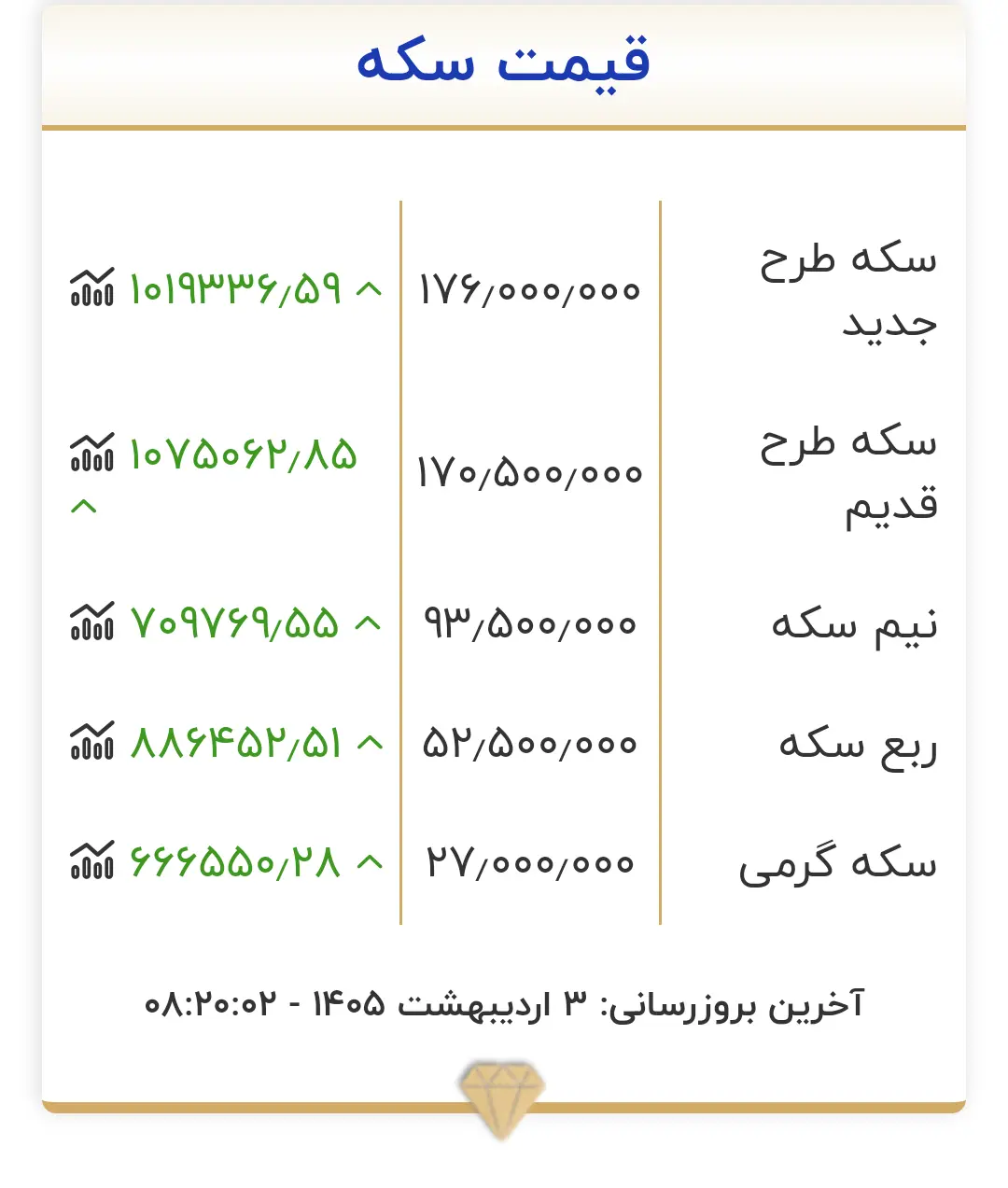Open سکه گرمی price chart
The width and height of the screenshot is (1008, 1188).
pyautogui.click(x=91, y=861)
